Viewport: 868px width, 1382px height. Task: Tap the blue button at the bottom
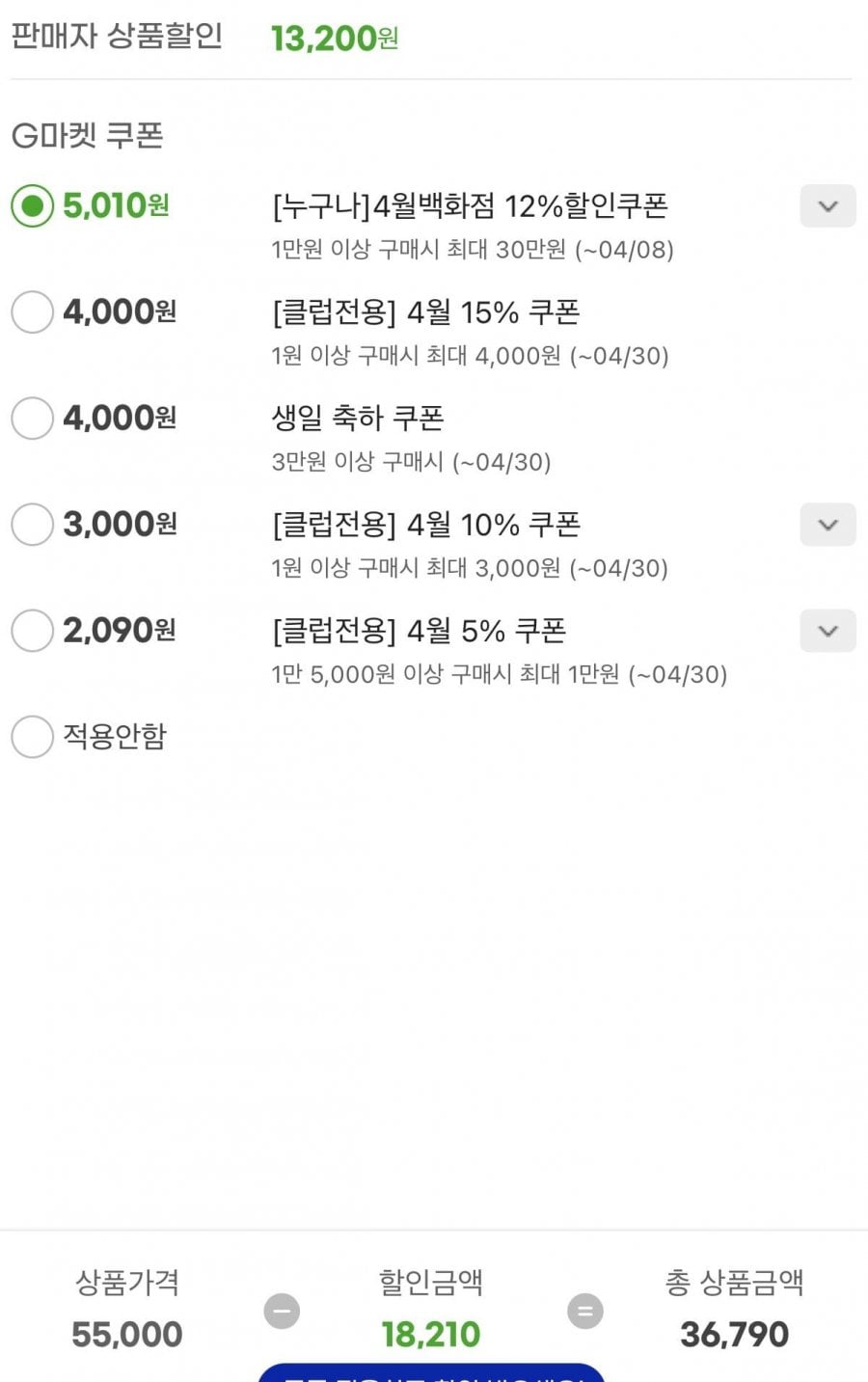click(431, 1373)
